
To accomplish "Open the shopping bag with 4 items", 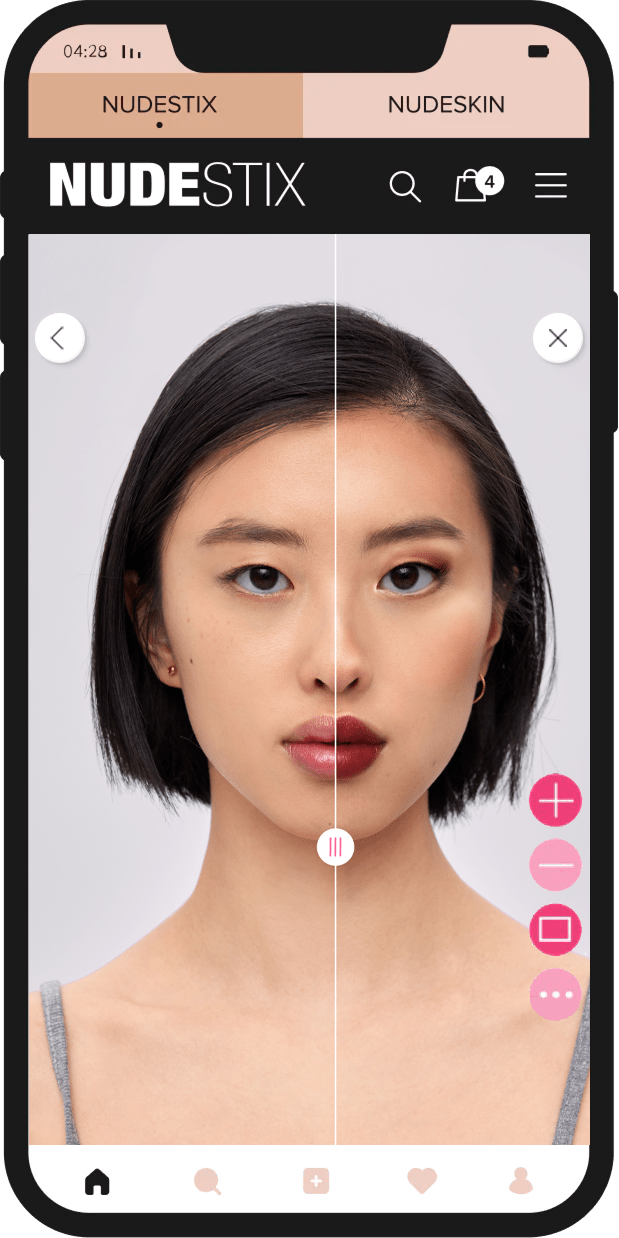I will [472, 186].
